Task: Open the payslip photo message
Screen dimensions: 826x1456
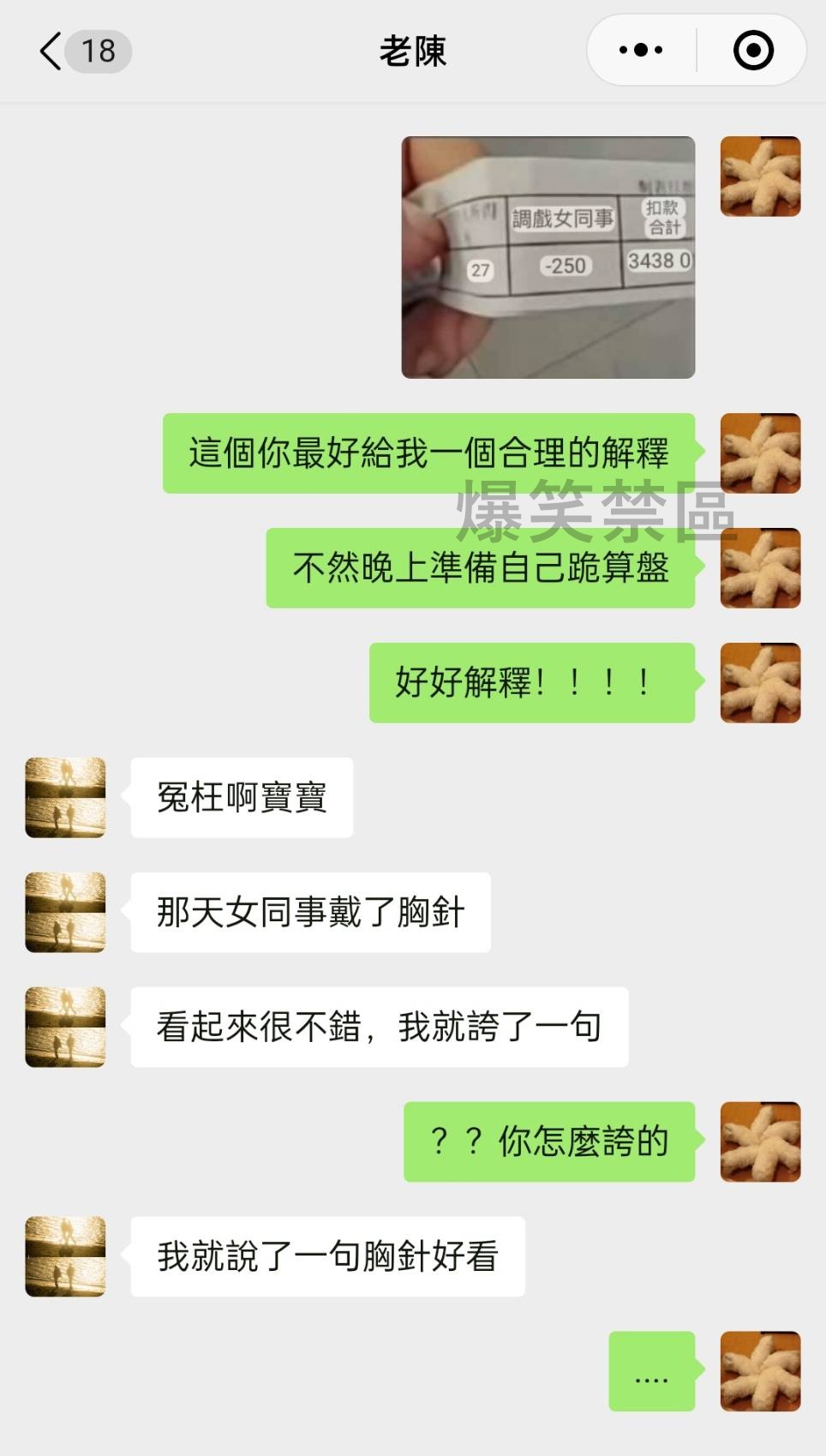Action: tap(548, 257)
